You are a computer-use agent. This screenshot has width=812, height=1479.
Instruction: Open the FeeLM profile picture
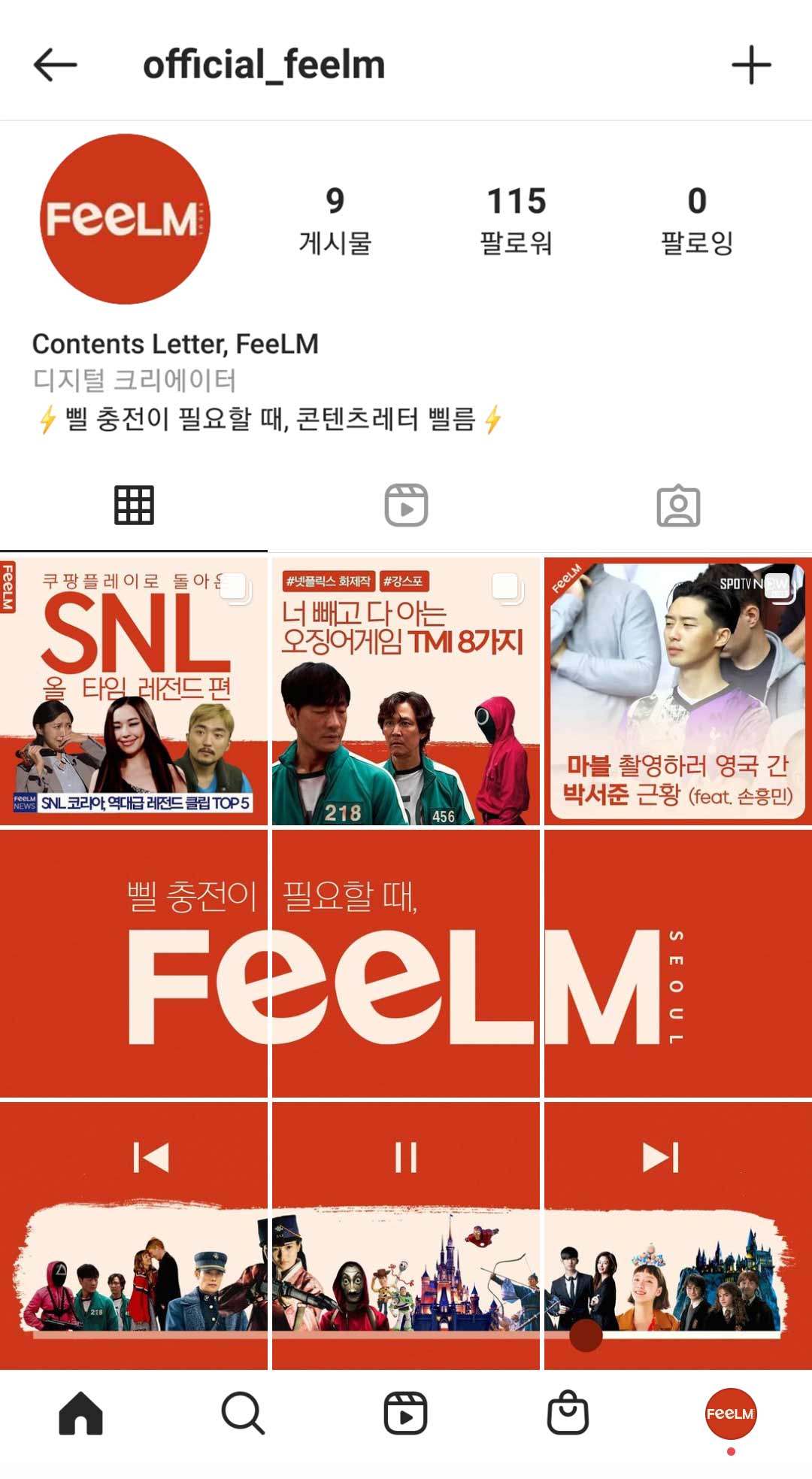click(125, 219)
